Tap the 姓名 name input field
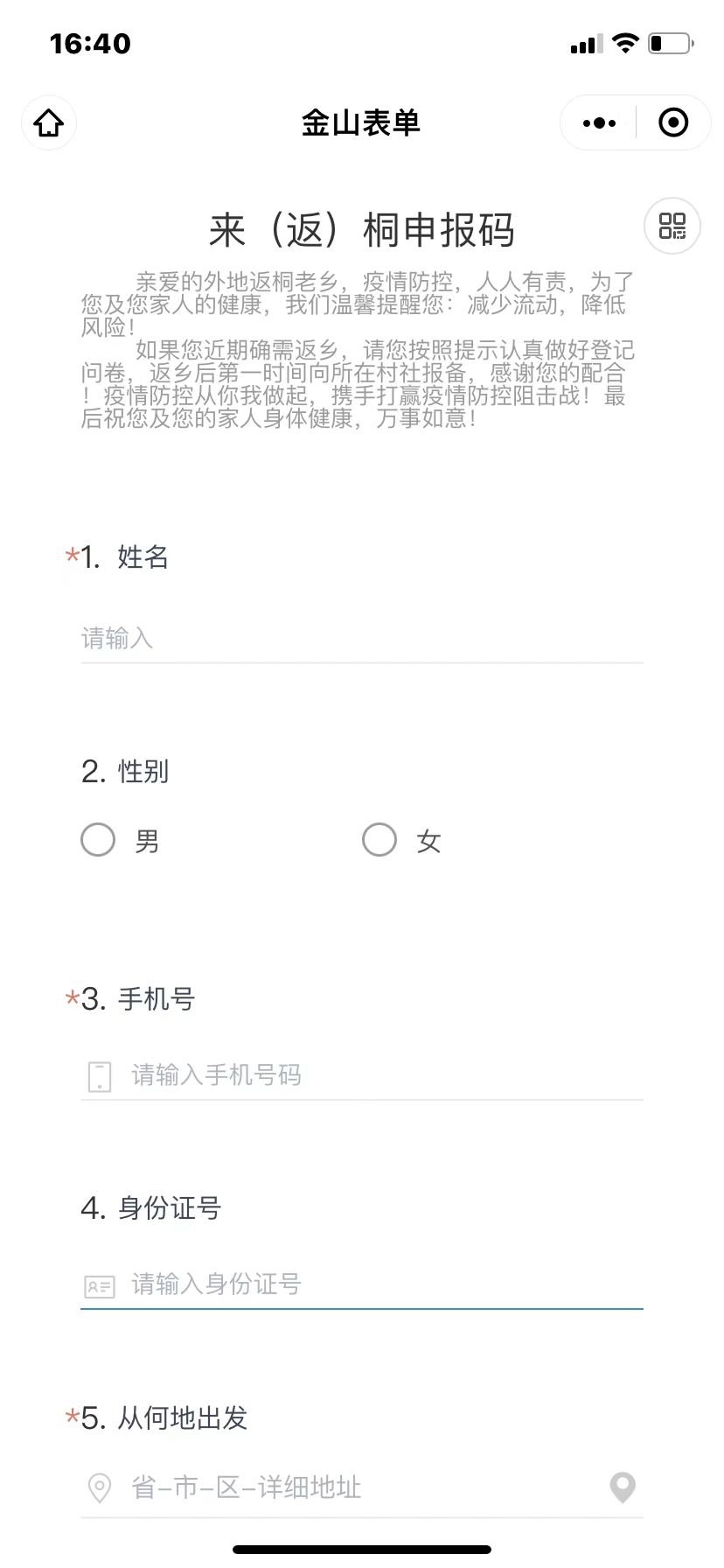This screenshot has width=724, height=1568. [x=361, y=638]
